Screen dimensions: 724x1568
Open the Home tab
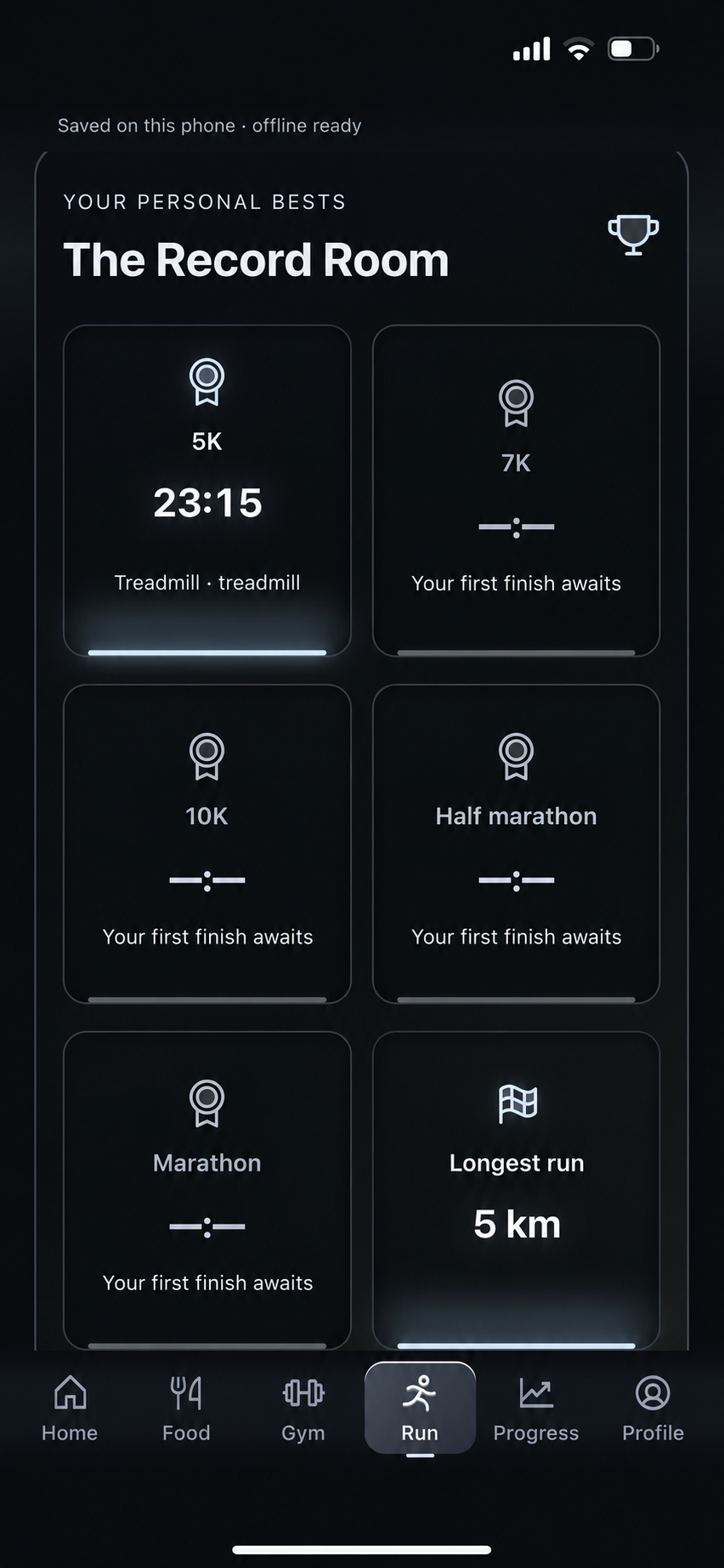[x=70, y=1408]
